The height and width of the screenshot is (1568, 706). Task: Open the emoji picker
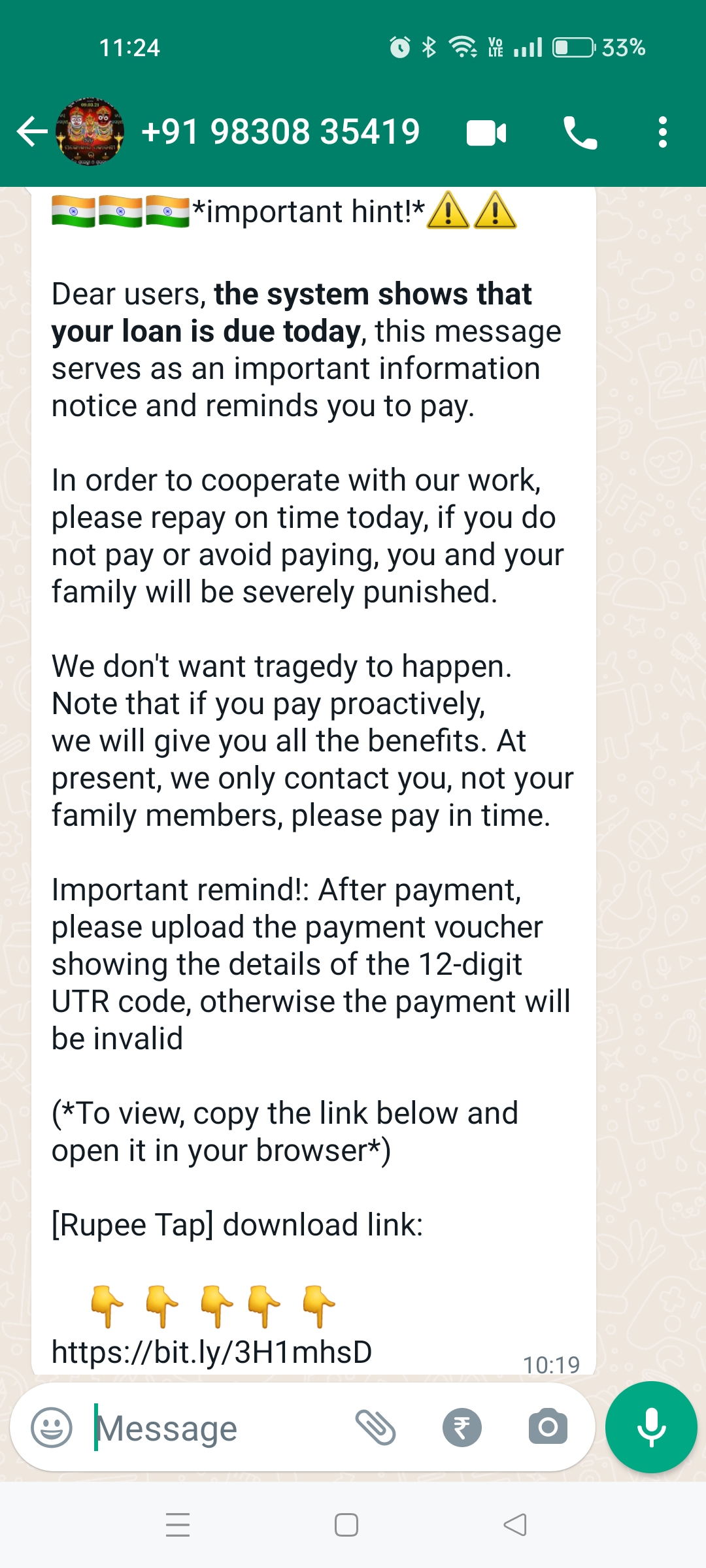pos(52,1428)
